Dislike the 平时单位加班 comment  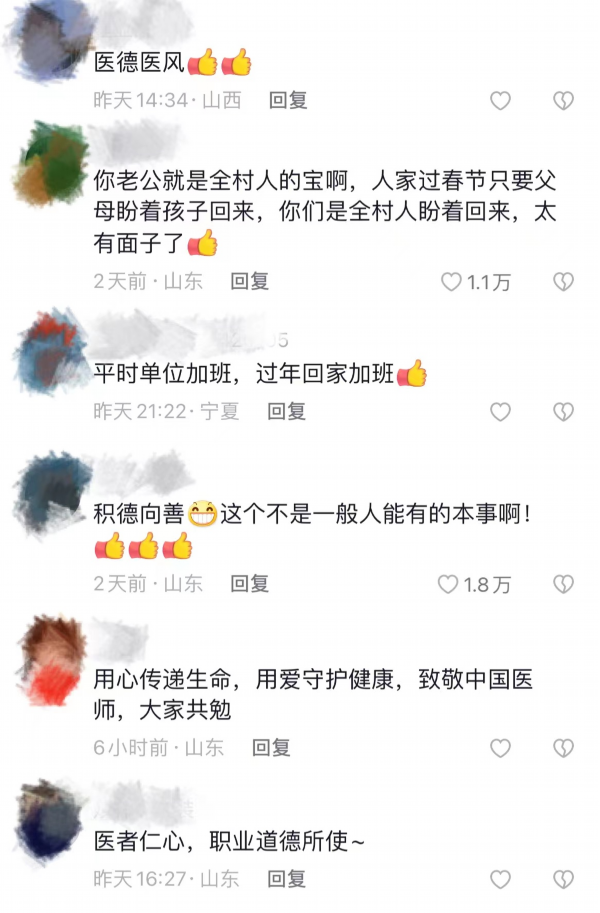pyautogui.click(x=564, y=411)
